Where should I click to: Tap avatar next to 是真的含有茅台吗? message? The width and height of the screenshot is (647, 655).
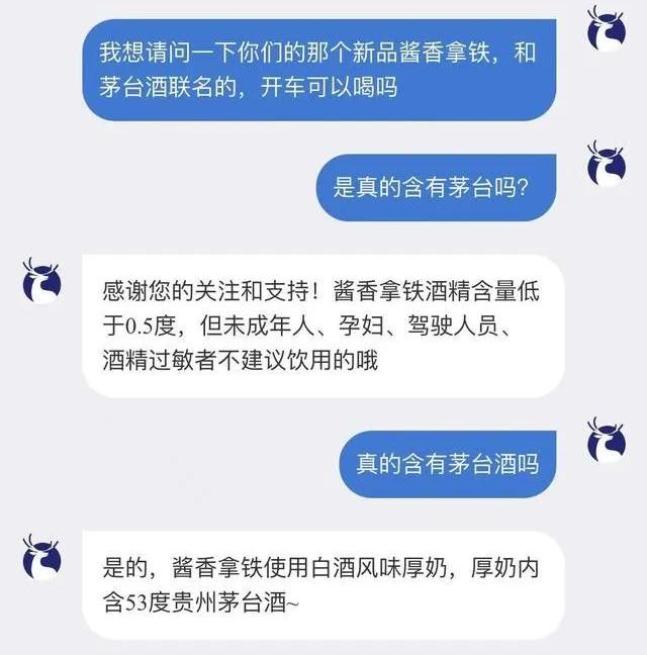pyautogui.click(x=606, y=163)
